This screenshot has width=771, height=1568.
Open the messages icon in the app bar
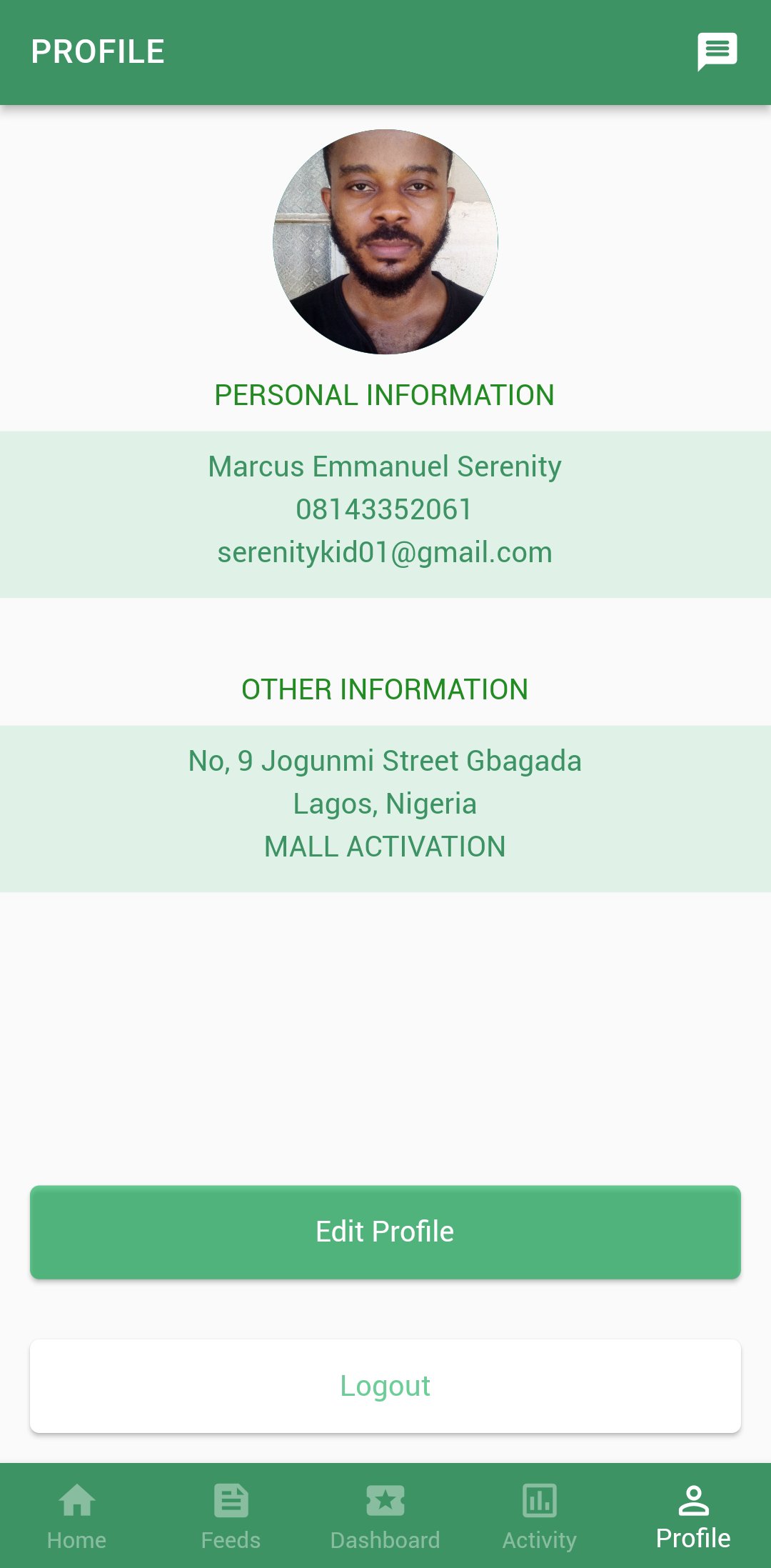(x=717, y=51)
